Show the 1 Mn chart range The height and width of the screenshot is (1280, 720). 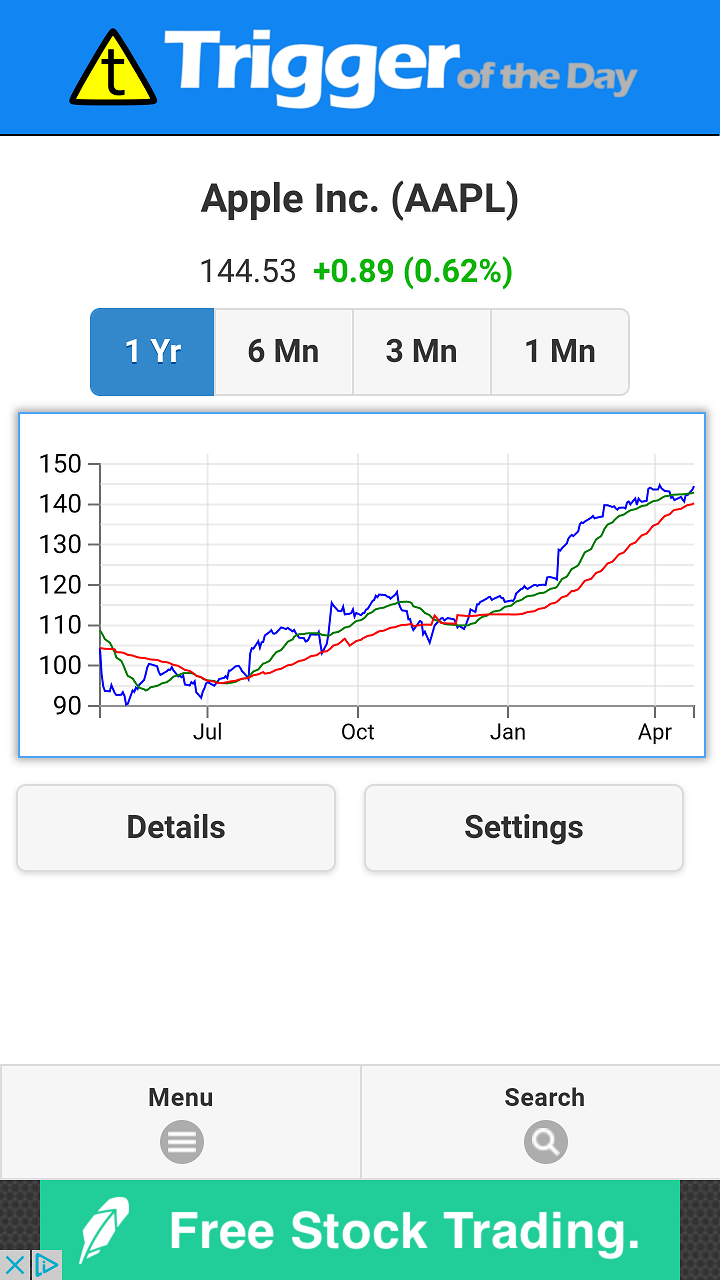coord(560,352)
